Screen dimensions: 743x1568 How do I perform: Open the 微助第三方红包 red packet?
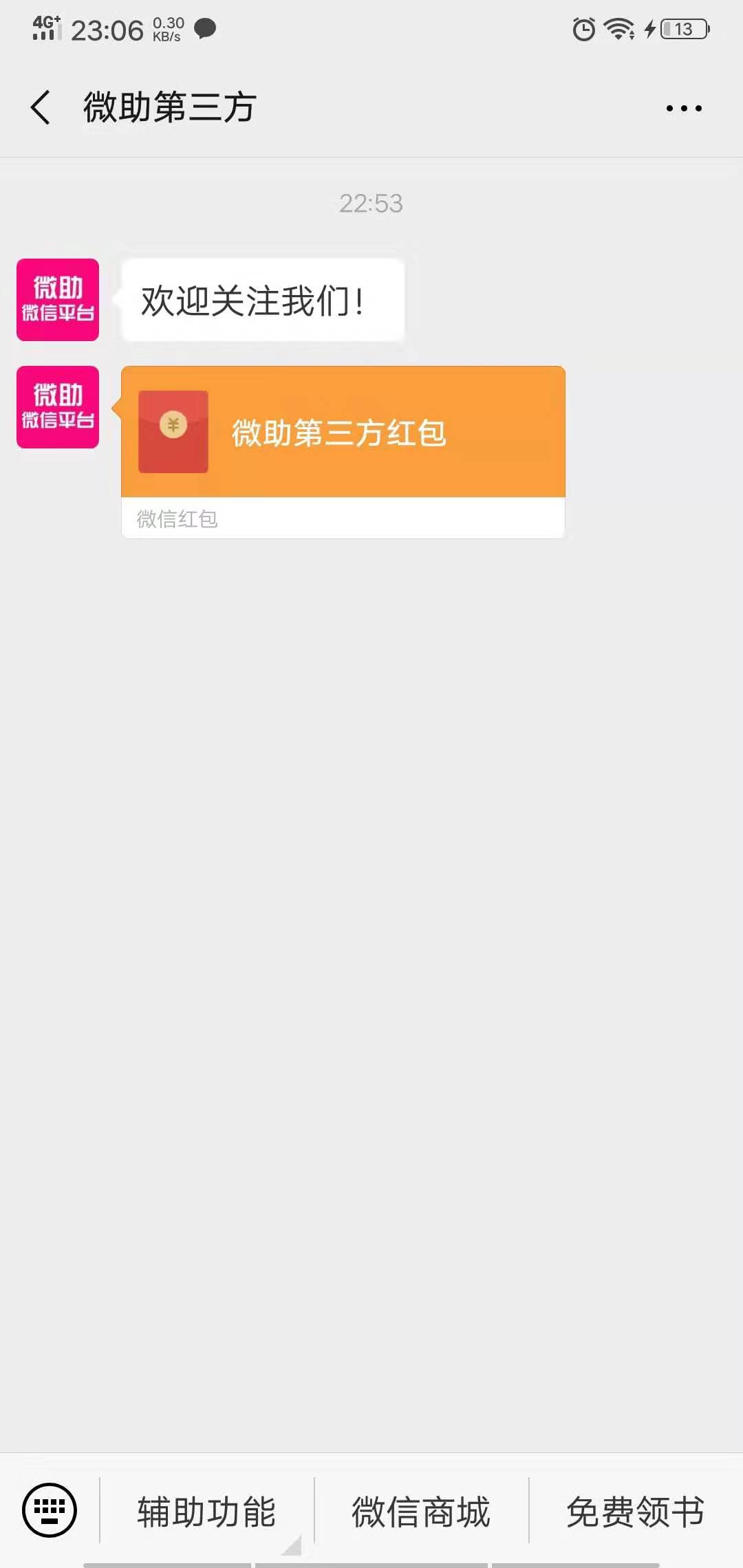pyautogui.click(x=343, y=433)
